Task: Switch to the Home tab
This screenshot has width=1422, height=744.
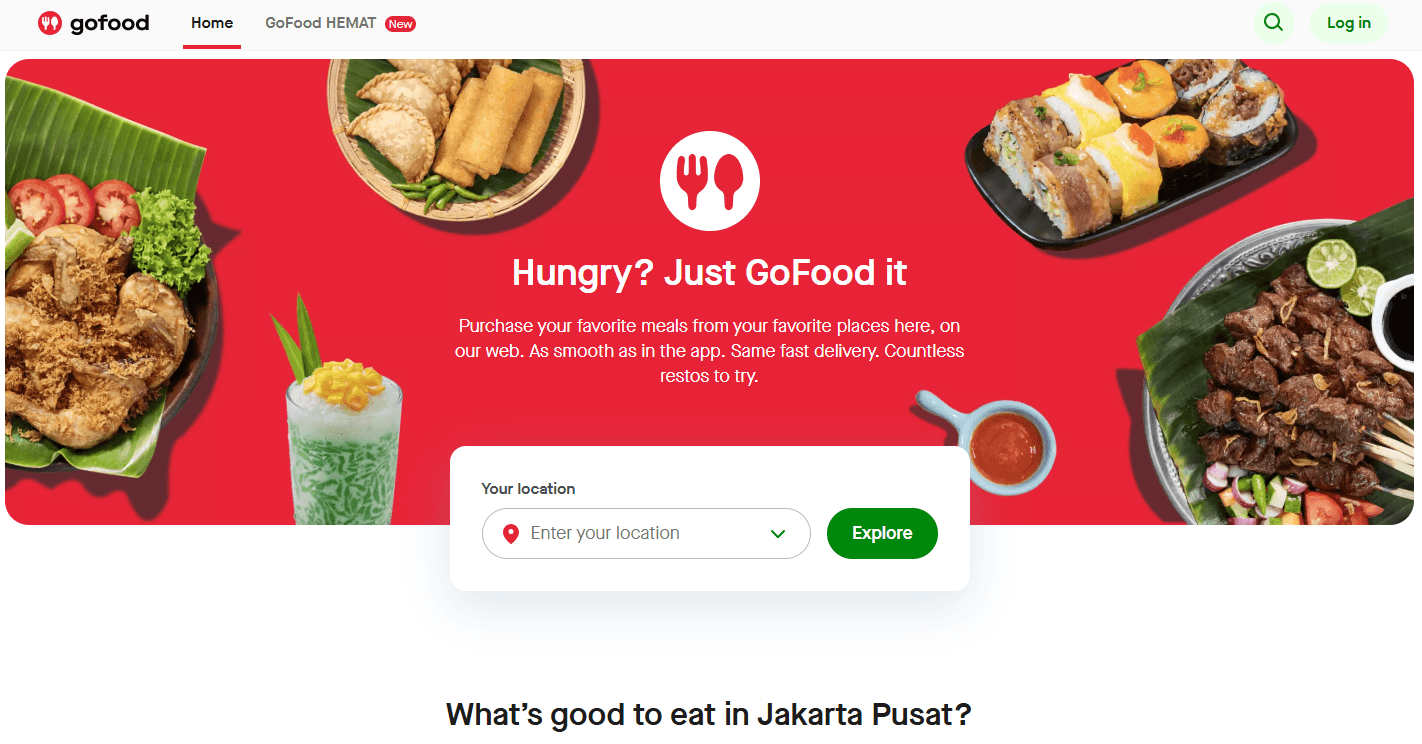Action: click(x=212, y=23)
